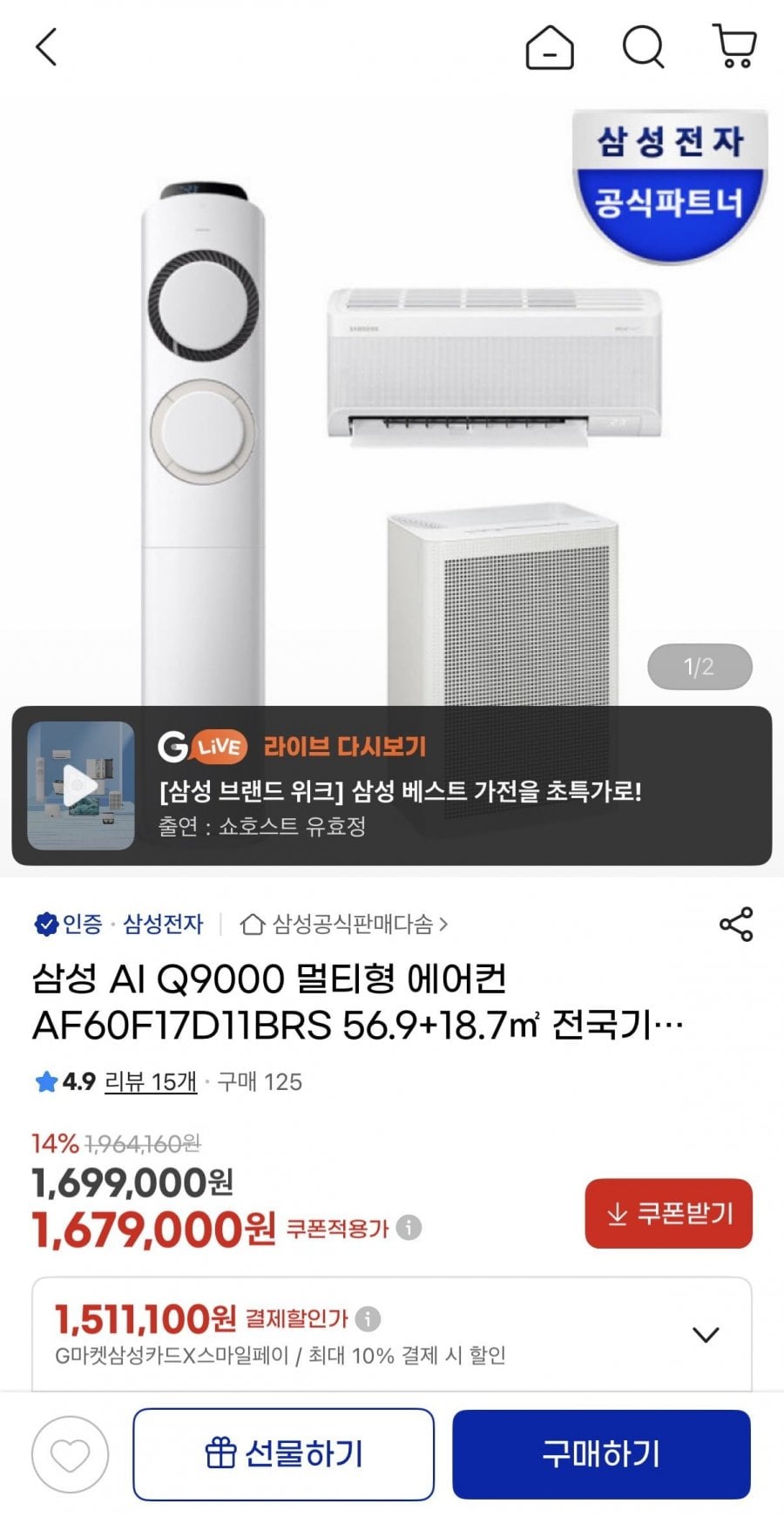Image resolution: width=784 pixels, height=1517 pixels.
Task: Go back using the back arrow
Action: [x=45, y=48]
